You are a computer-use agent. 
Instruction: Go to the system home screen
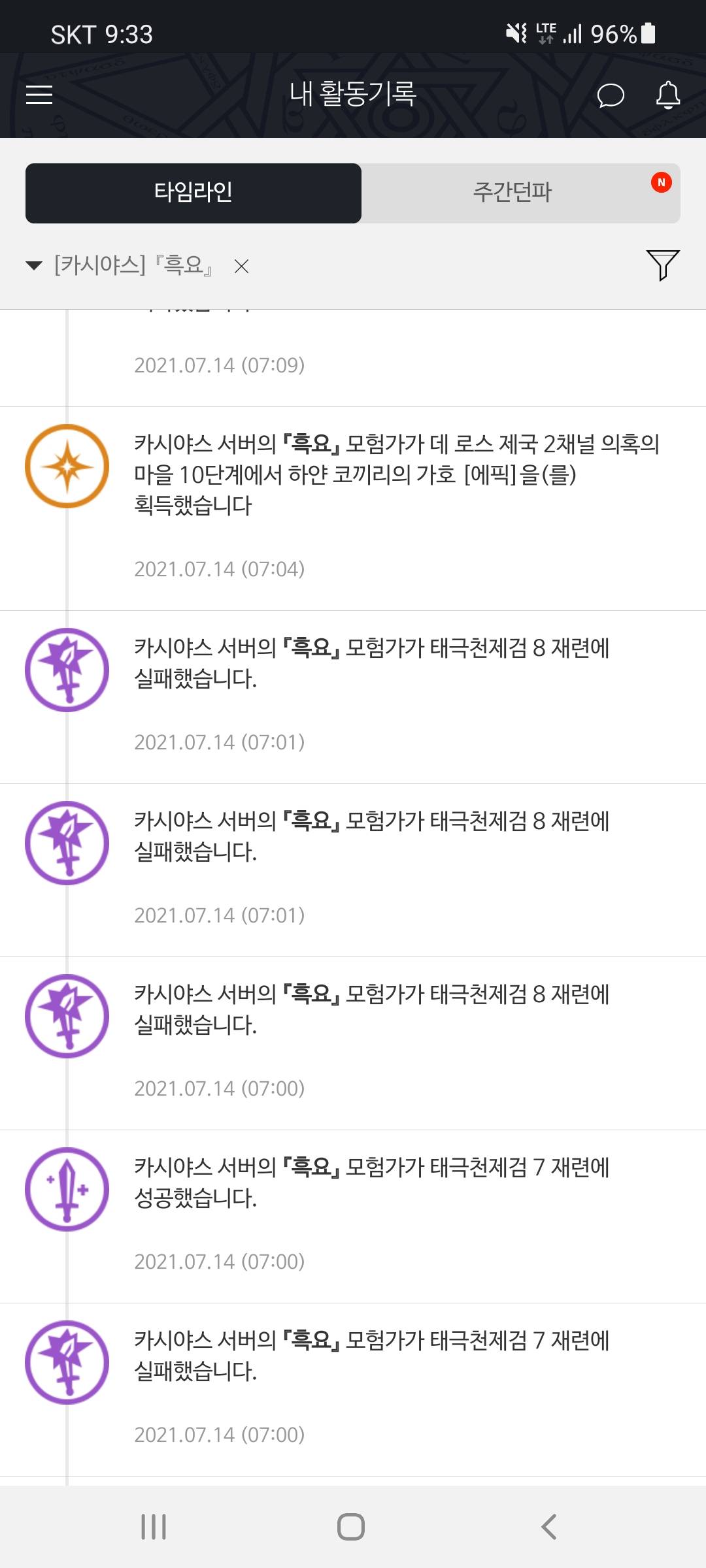(351, 1527)
